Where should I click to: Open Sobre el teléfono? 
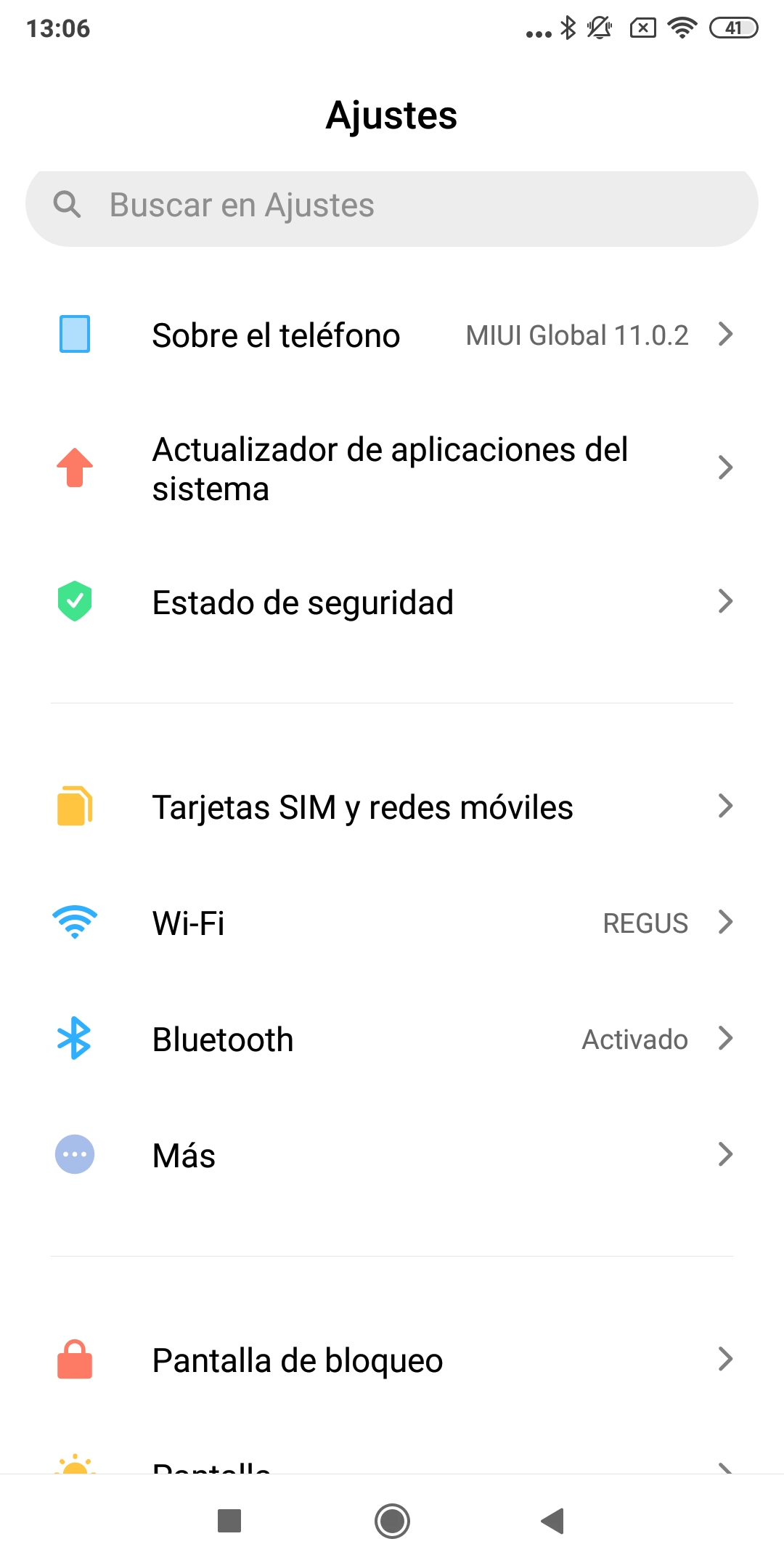coord(392,335)
